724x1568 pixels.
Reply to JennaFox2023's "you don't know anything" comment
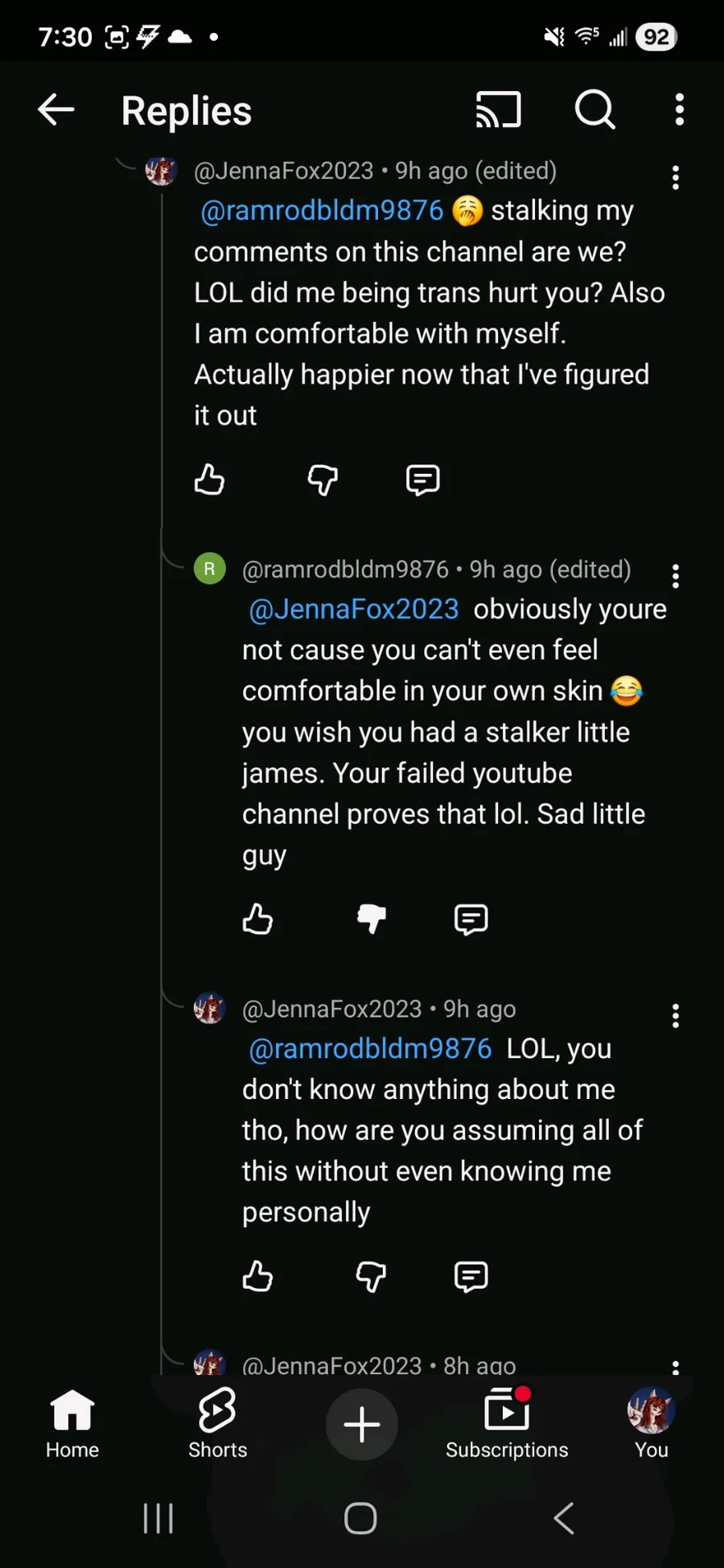(471, 1276)
